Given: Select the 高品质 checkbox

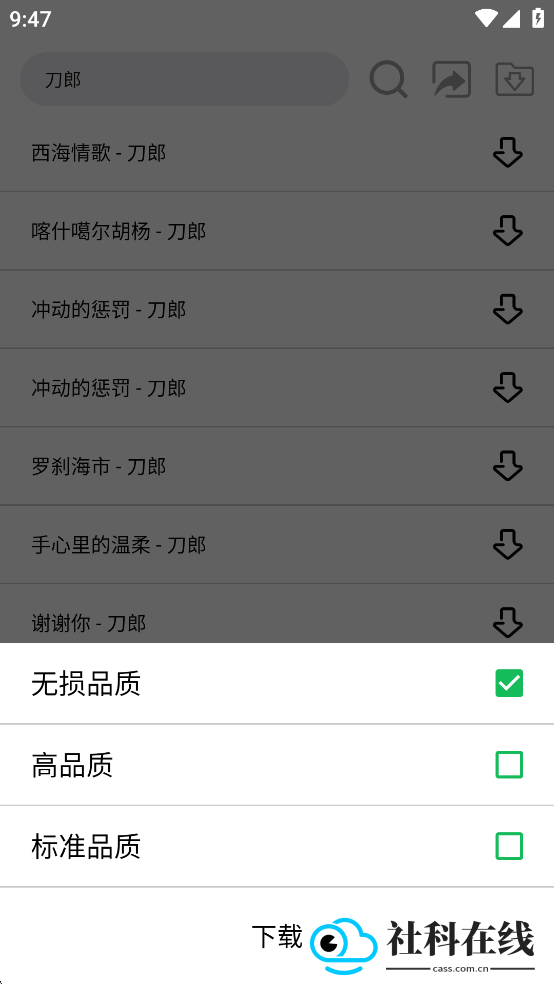Looking at the screenshot, I should coord(509,765).
